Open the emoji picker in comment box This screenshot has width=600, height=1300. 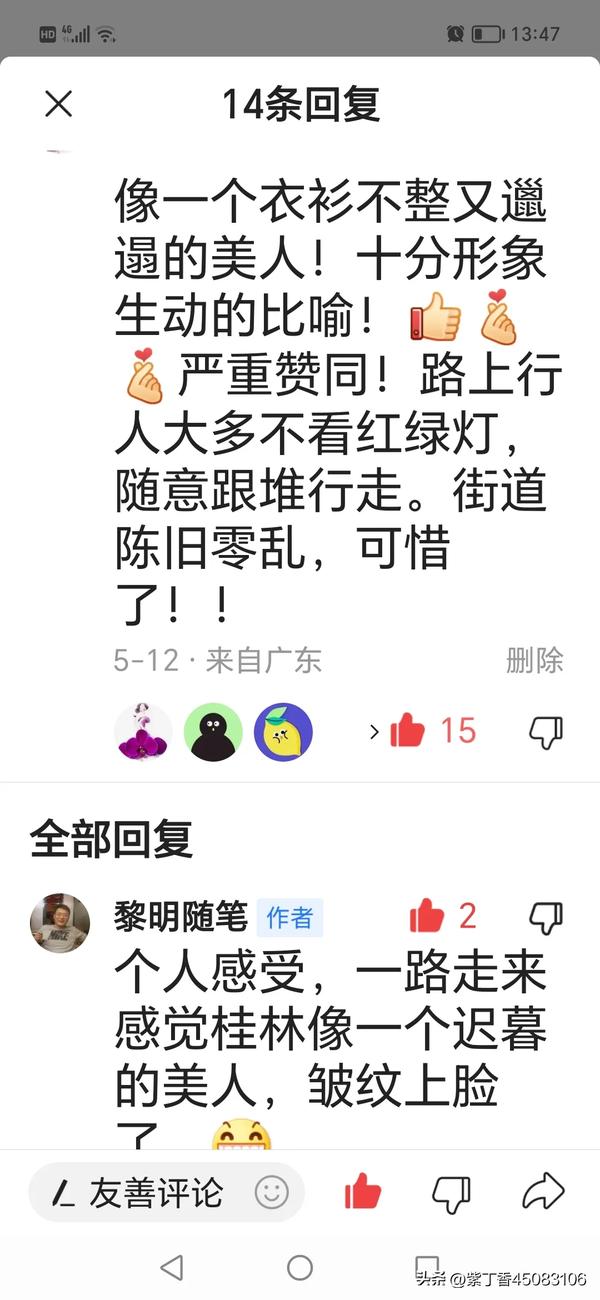click(x=271, y=1192)
